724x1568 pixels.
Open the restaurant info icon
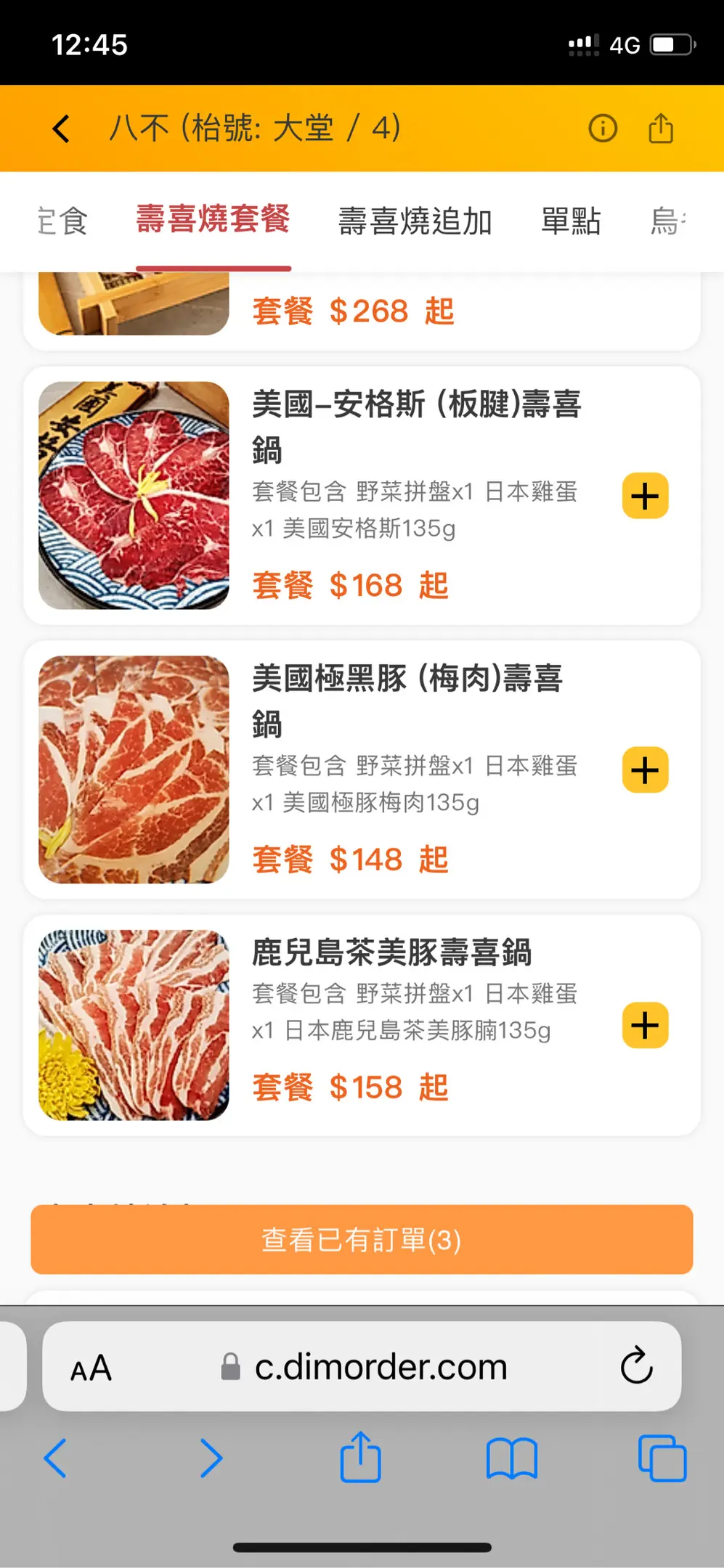click(603, 128)
